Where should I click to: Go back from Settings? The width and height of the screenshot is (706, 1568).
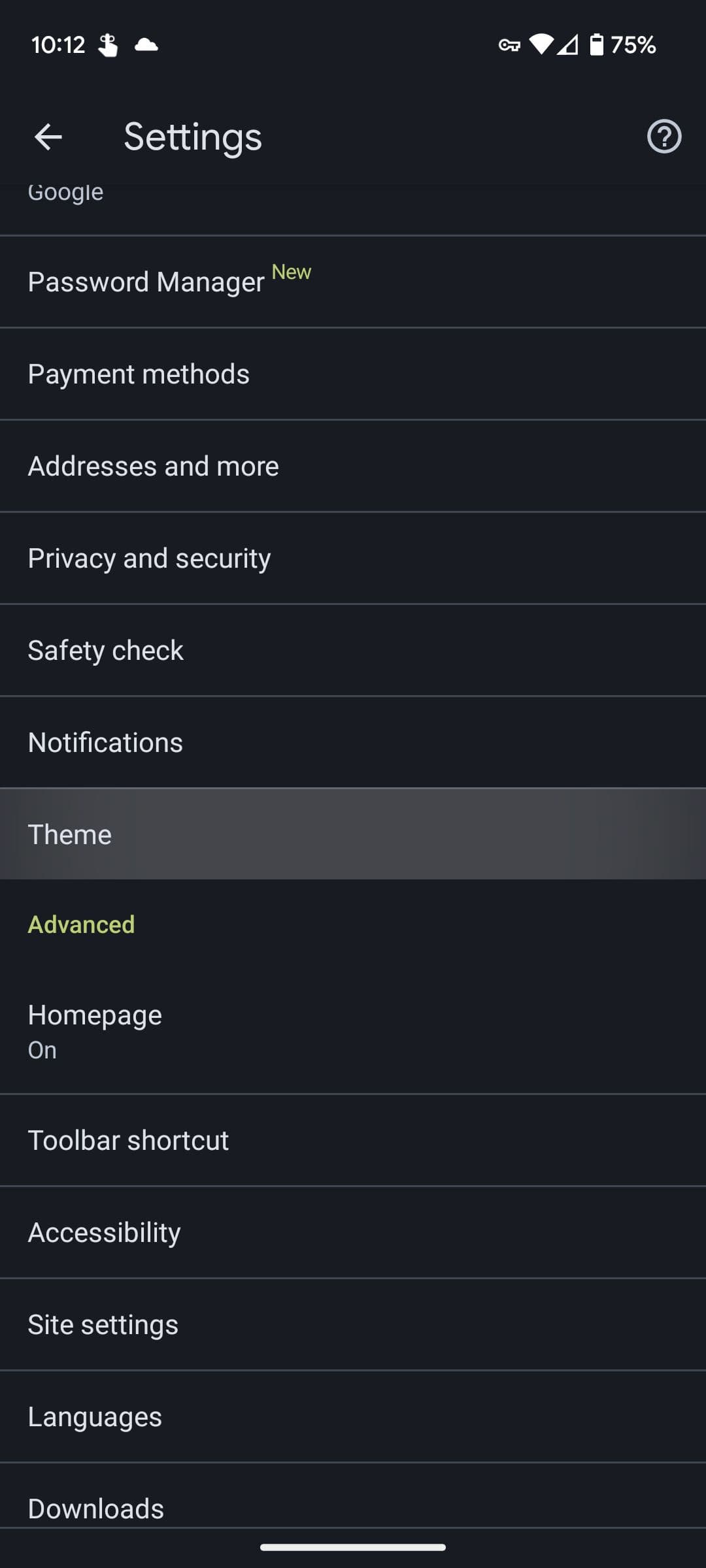pos(48,137)
